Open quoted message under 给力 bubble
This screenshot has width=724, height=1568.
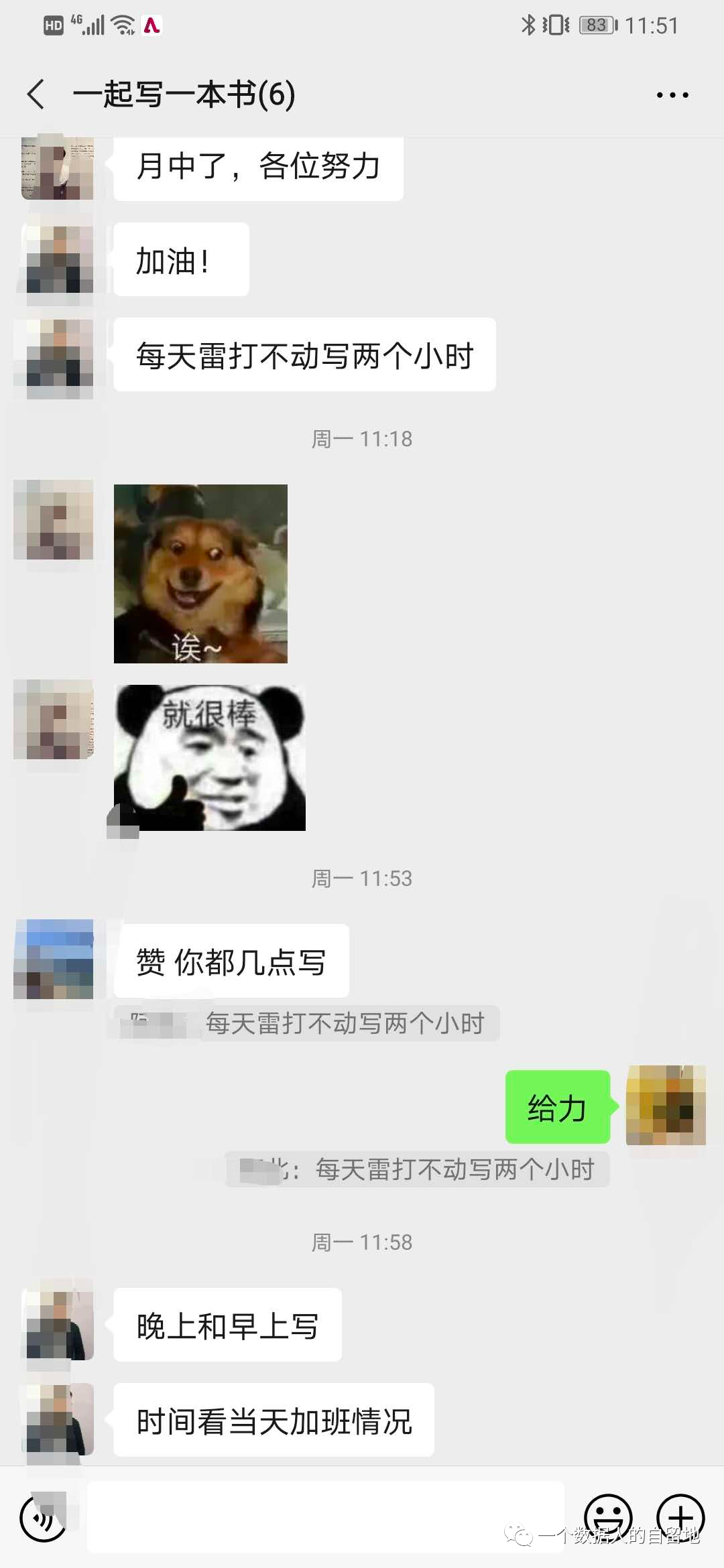[417, 1169]
